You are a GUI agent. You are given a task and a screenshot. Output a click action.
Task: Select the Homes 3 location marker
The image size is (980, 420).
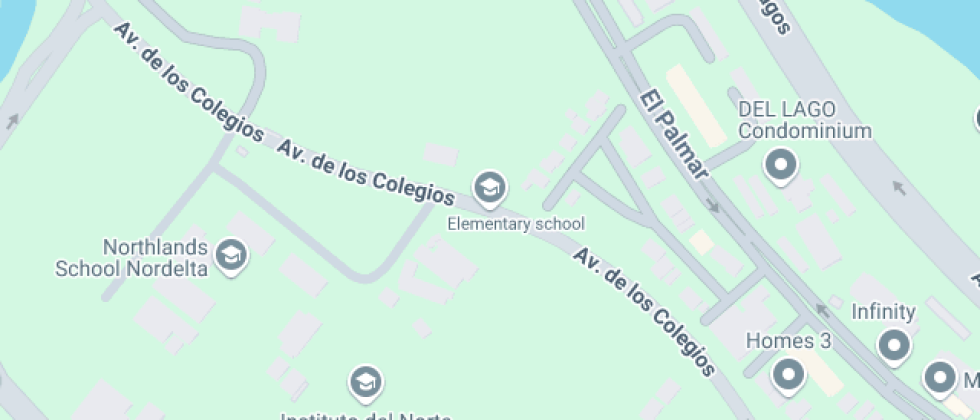[x=789, y=375]
